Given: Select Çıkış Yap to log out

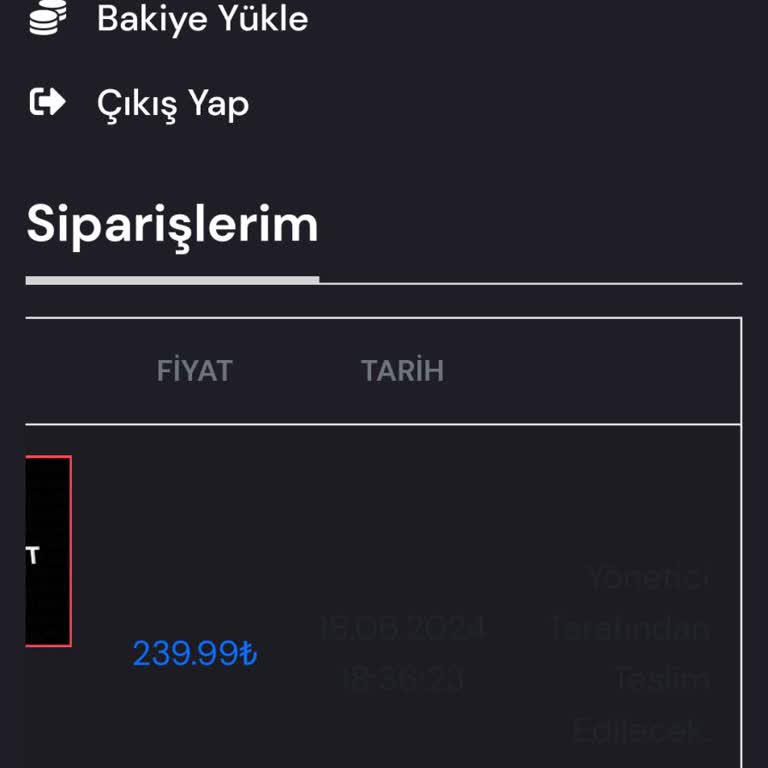Looking at the screenshot, I should pyautogui.click(x=172, y=103).
